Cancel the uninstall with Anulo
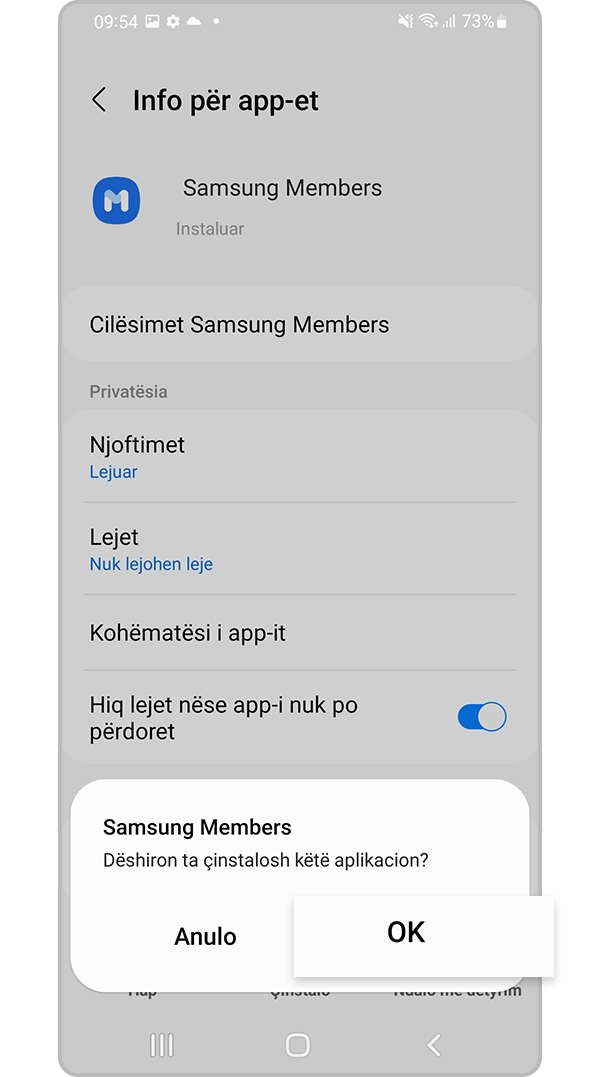 (205, 937)
